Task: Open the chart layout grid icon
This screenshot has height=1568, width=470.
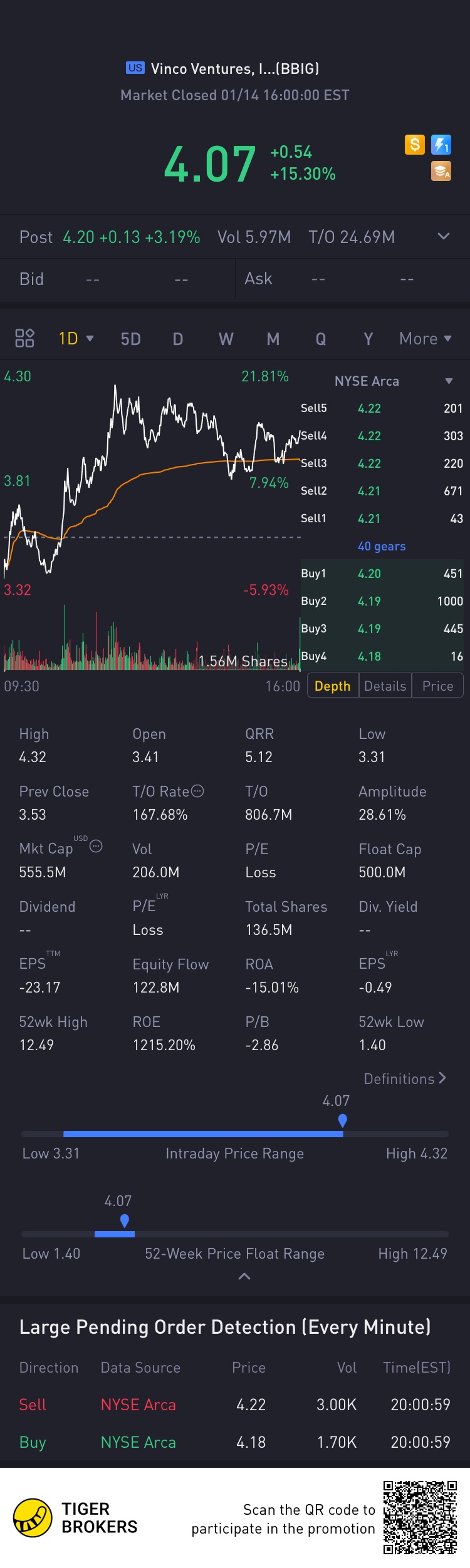Action: coord(24,338)
